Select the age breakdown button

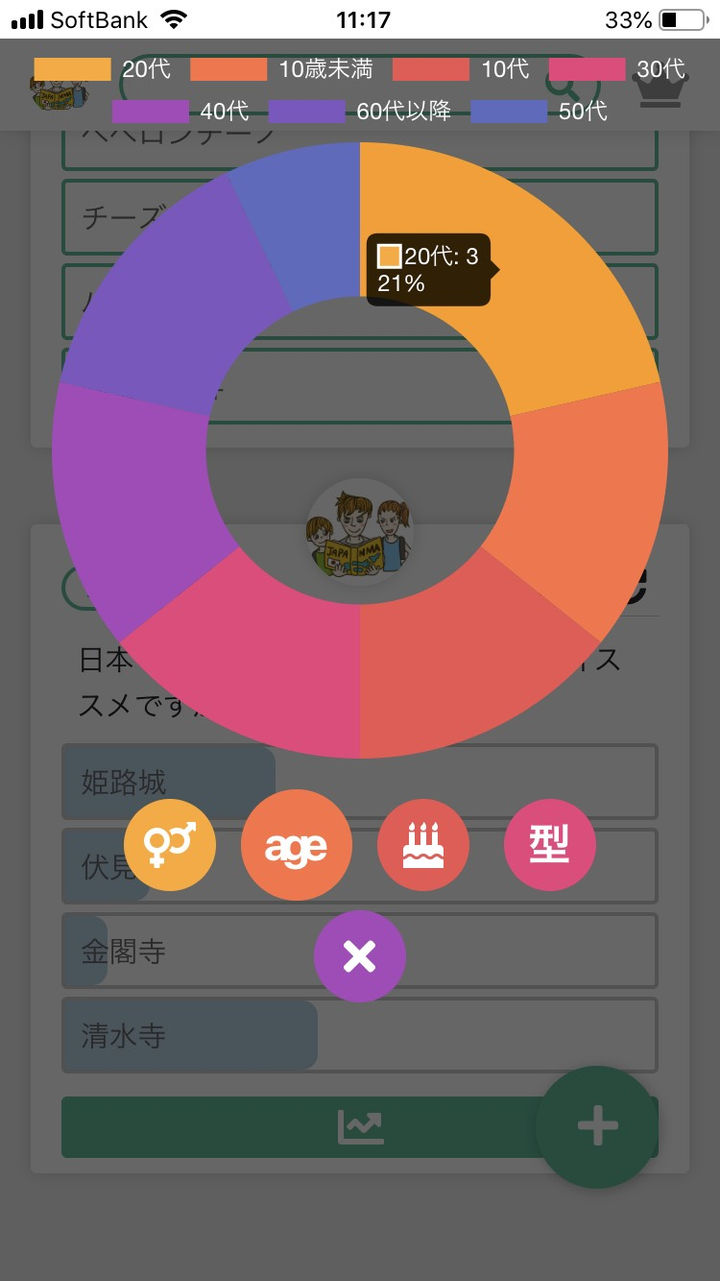(296, 846)
